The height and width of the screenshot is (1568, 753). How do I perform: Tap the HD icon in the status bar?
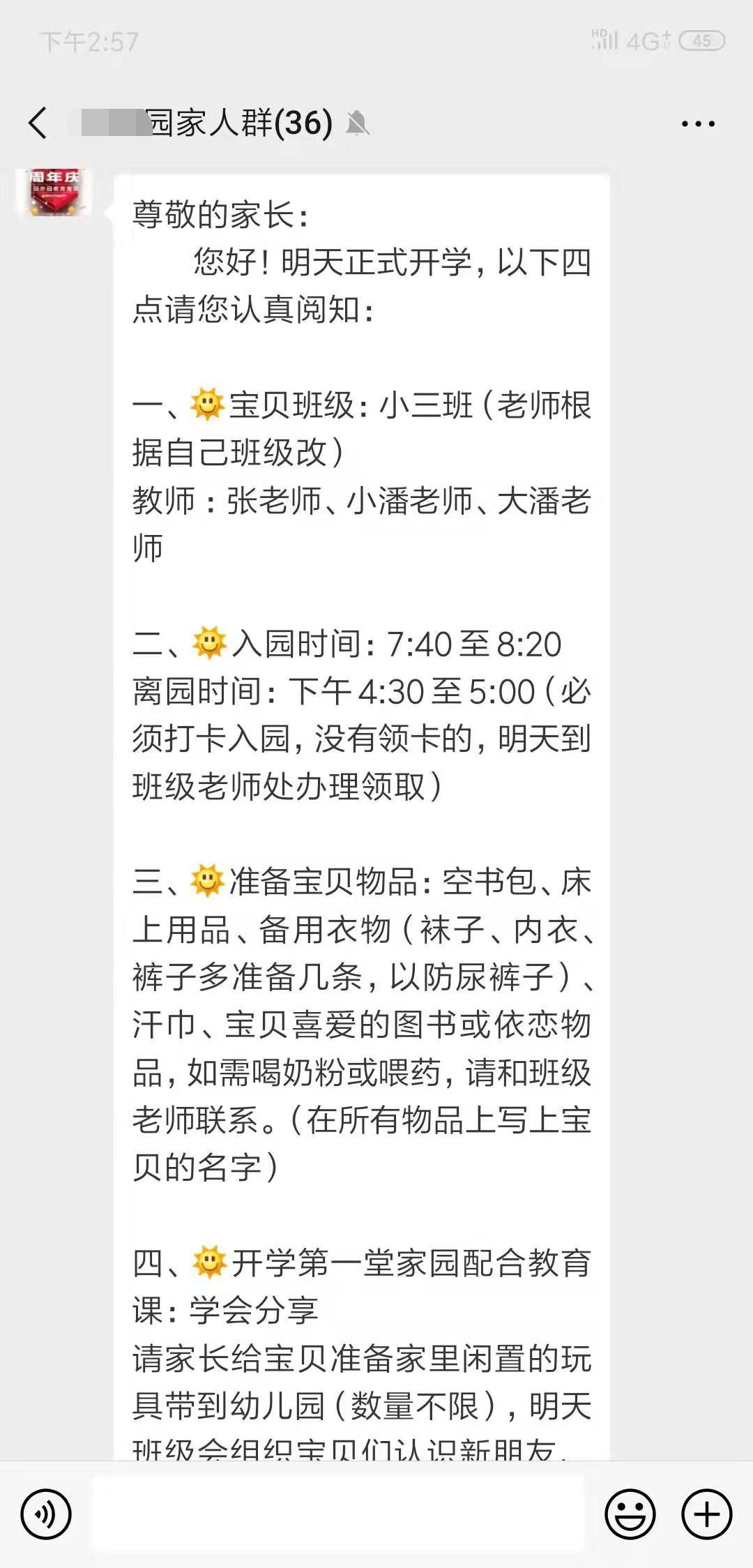598,31
